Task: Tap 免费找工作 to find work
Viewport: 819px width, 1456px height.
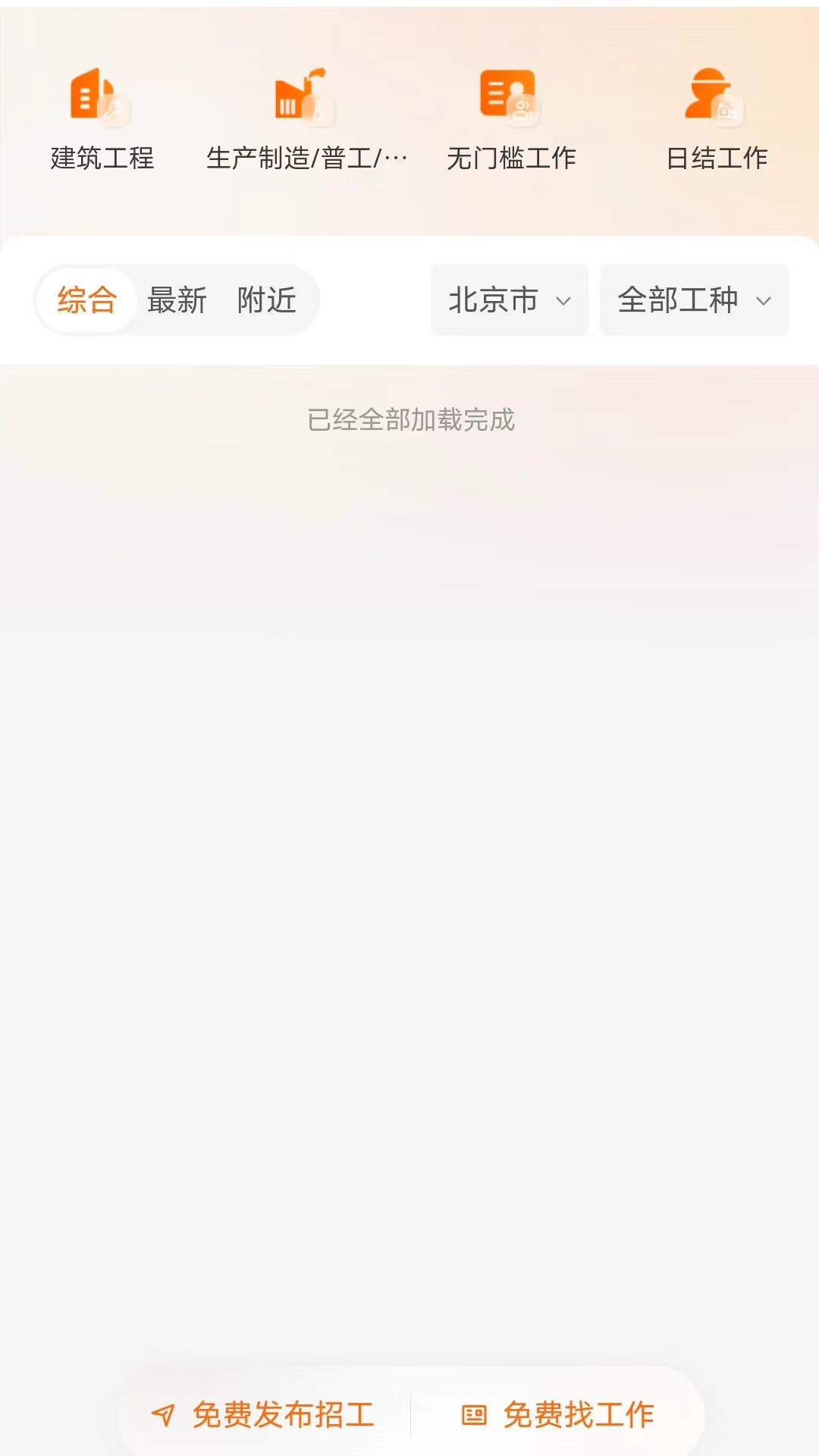Action: pos(558,1415)
